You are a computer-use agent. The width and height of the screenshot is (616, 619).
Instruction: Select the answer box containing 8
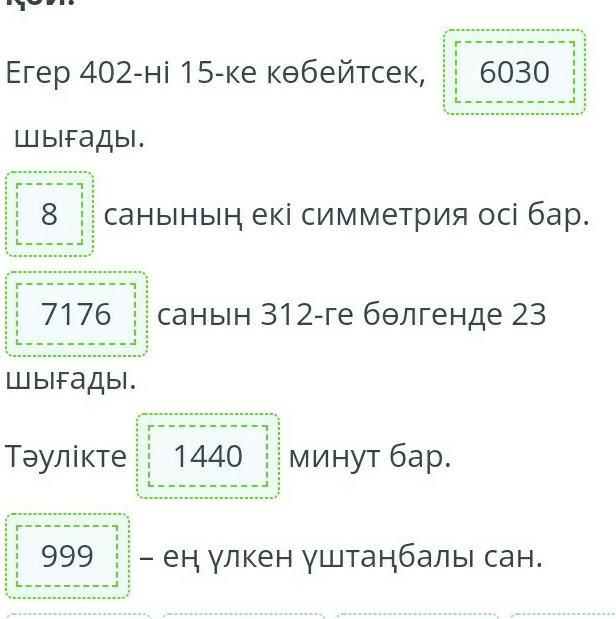click(x=49, y=215)
